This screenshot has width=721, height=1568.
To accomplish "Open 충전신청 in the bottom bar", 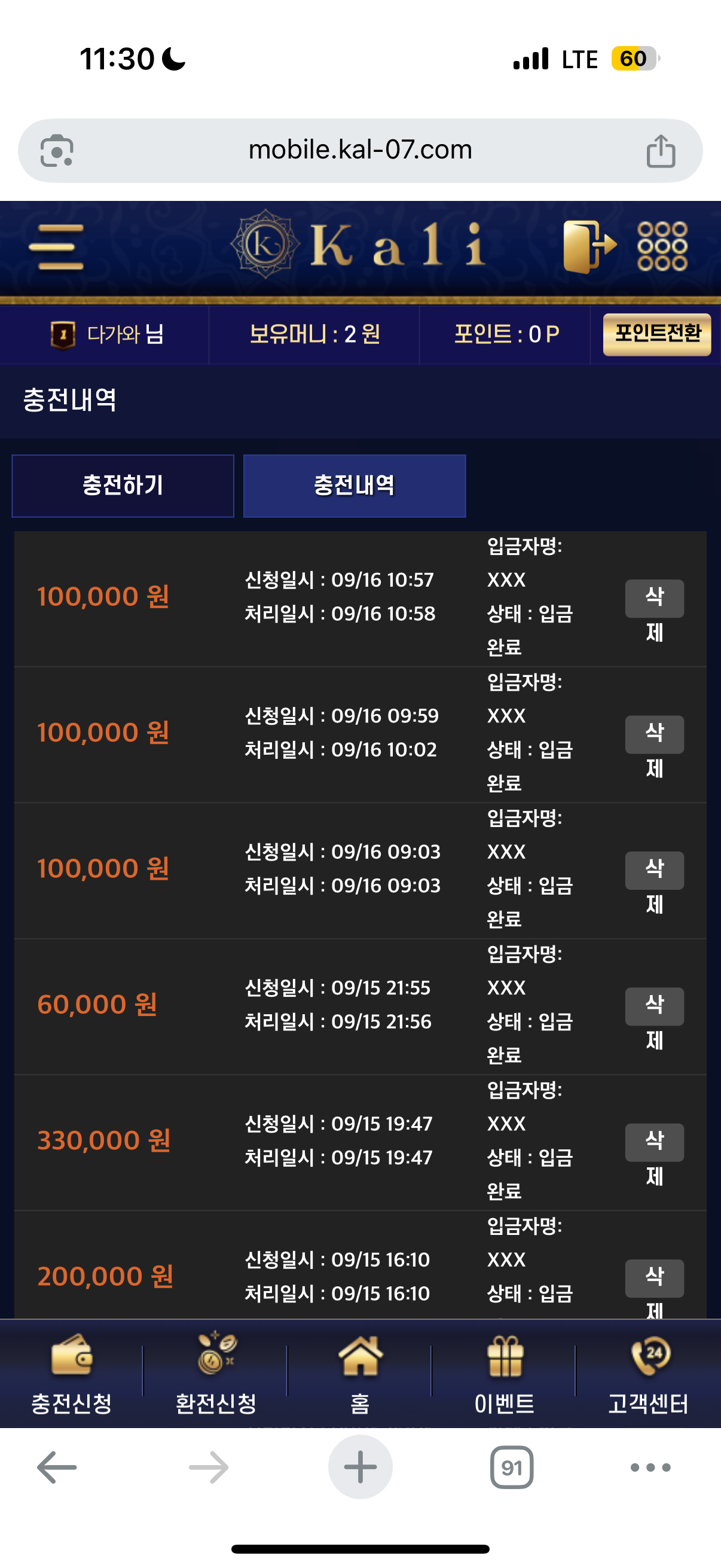I will (x=72, y=1374).
